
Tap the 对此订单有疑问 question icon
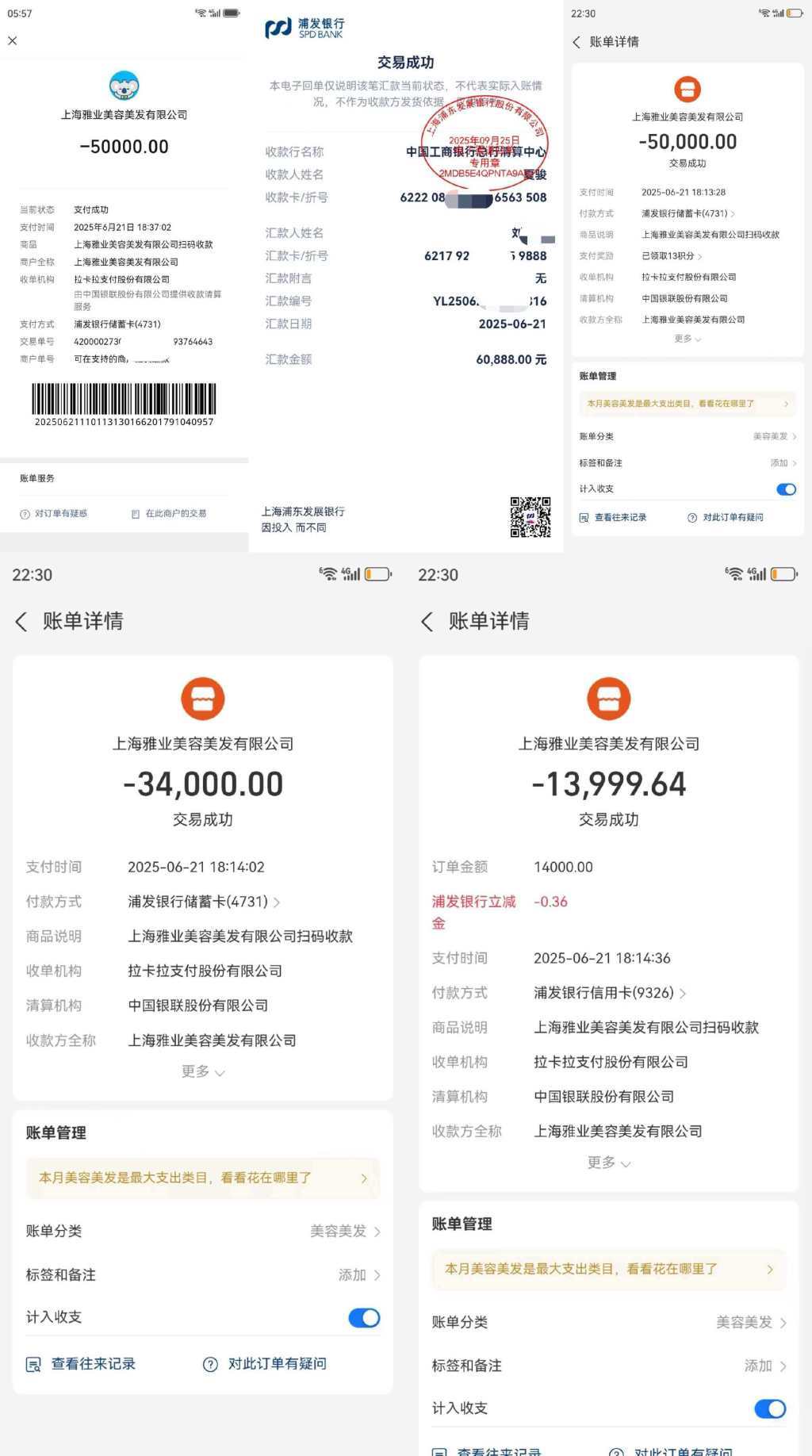pyautogui.click(x=209, y=1364)
